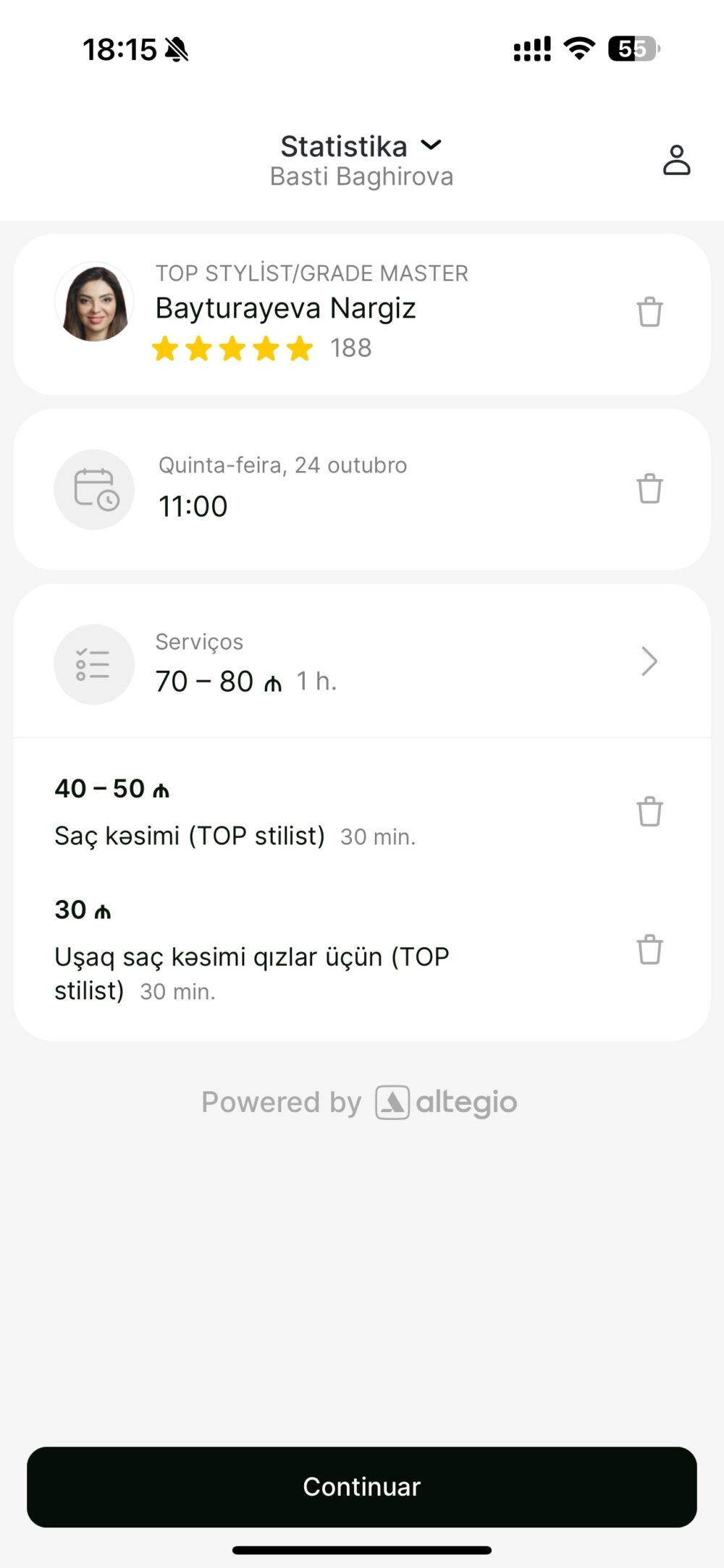Open the Statistika dropdown in the header
This screenshot has width=724, height=1568.
(x=361, y=146)
